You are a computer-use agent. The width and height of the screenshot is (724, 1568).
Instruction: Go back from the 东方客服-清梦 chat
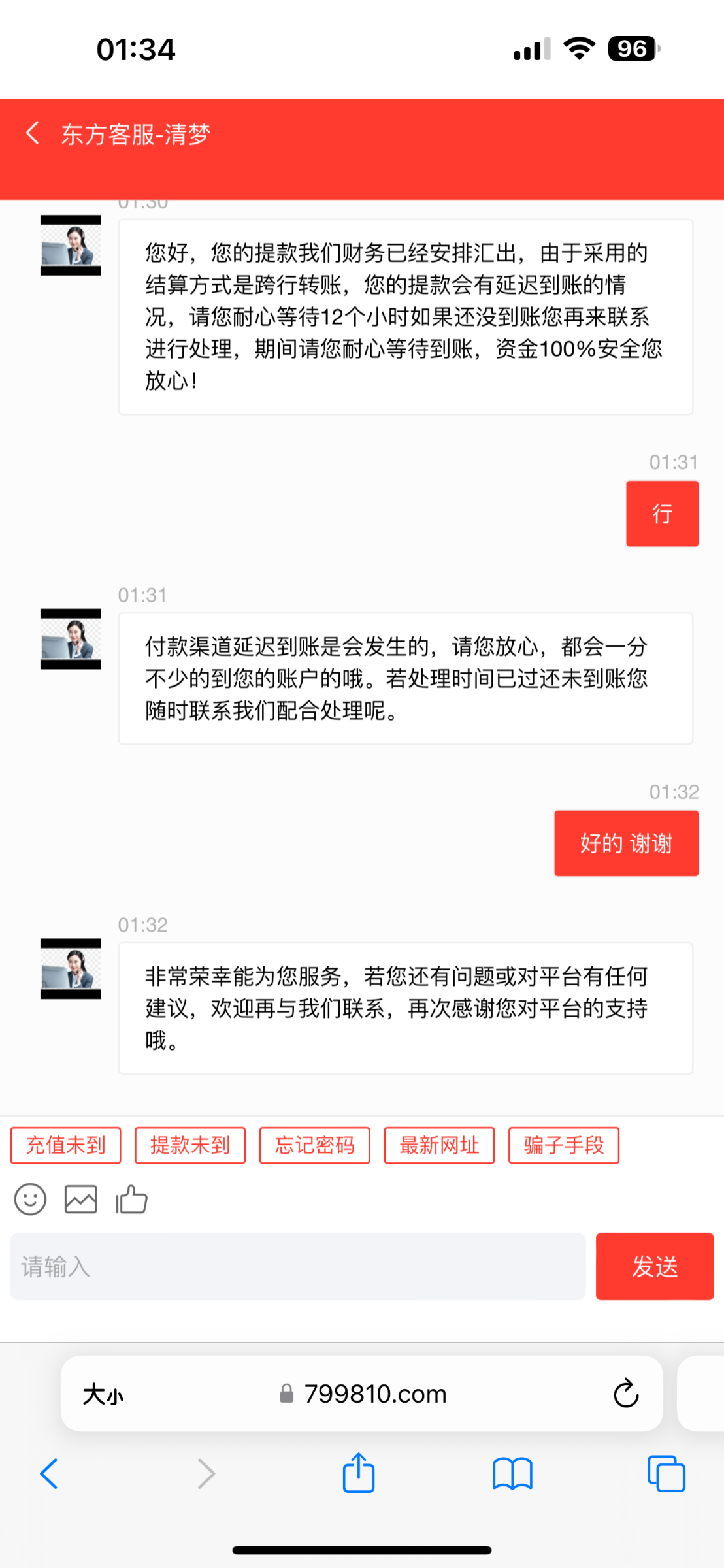[x=33, y=133]
